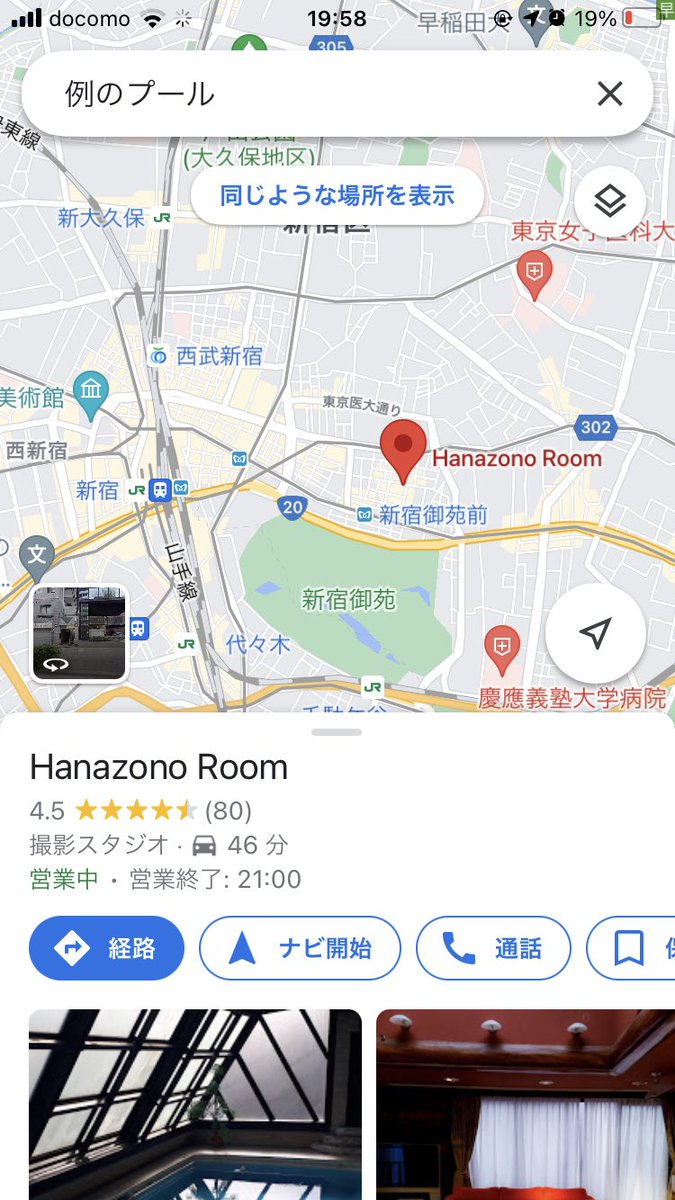Call the place with 通話
Image resolution: width=675 pixels, height=1200 pixels.
(x=493, y=948)
